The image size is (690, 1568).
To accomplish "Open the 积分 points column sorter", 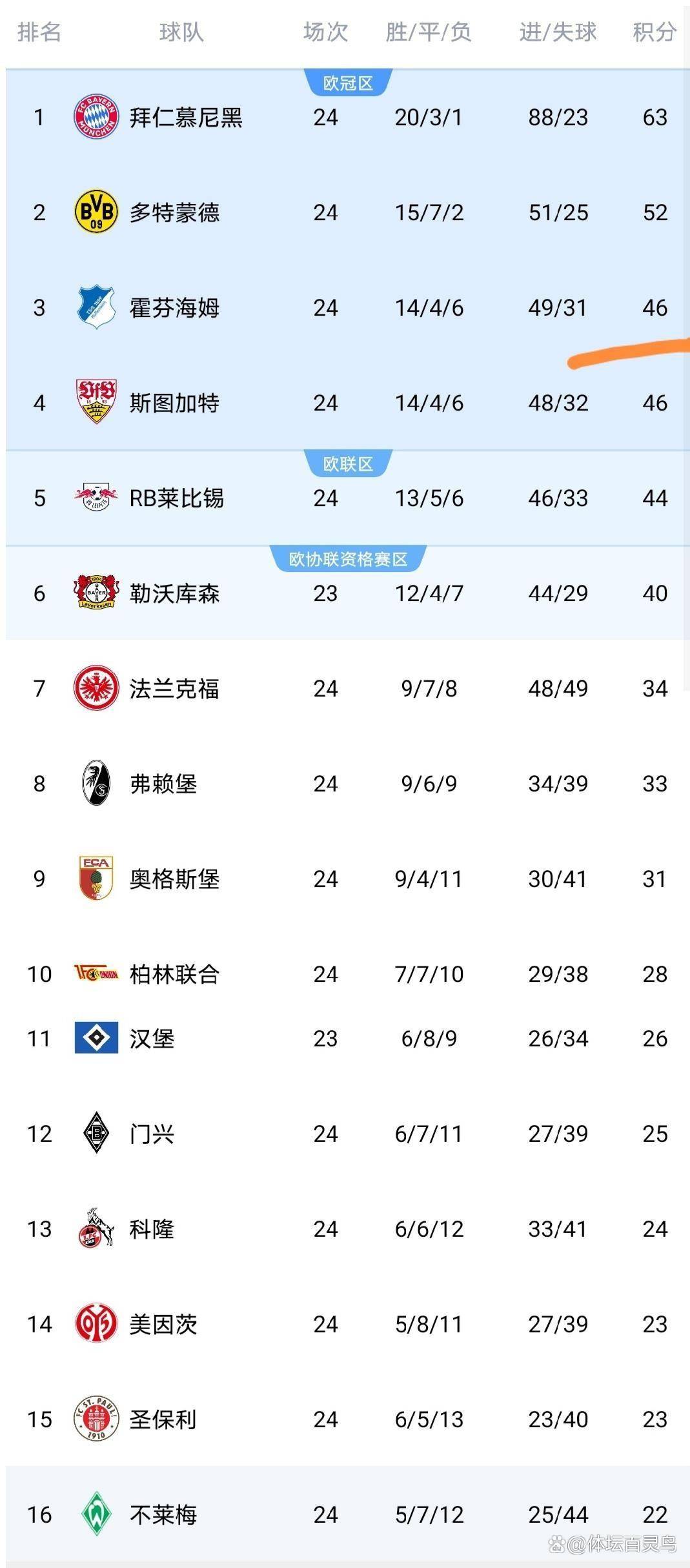I will pos(654,34).
